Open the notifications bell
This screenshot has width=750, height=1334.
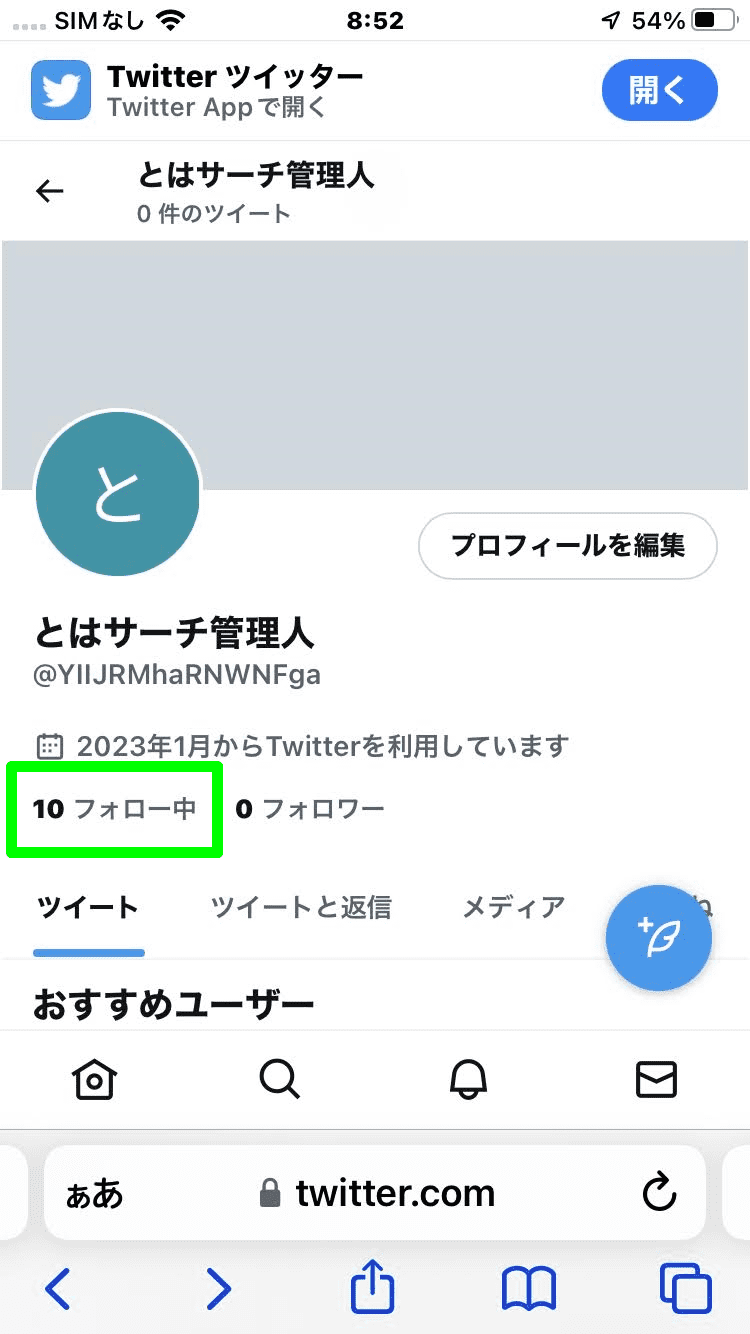pyautogui.click(x=468, y=1079)
